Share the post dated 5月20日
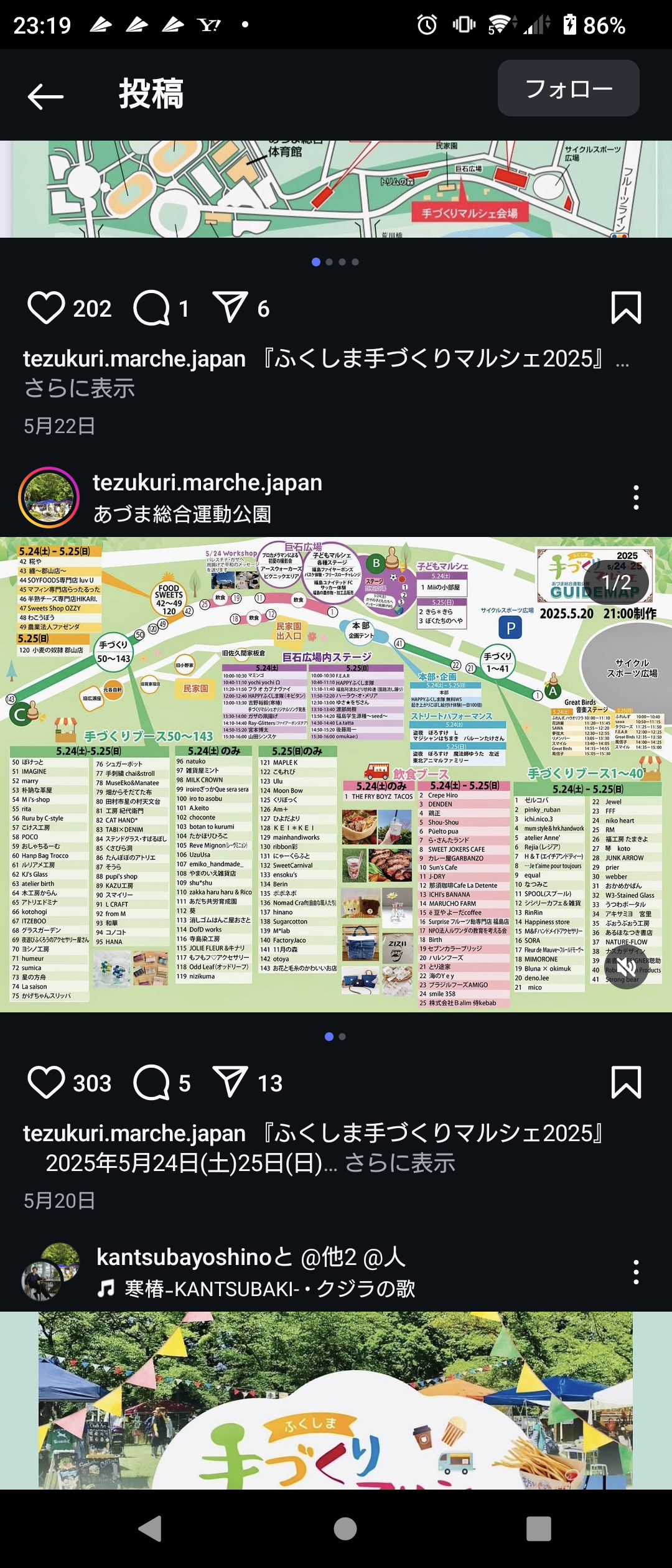This screenshot has width=672, height=1568. point(230,1083)
